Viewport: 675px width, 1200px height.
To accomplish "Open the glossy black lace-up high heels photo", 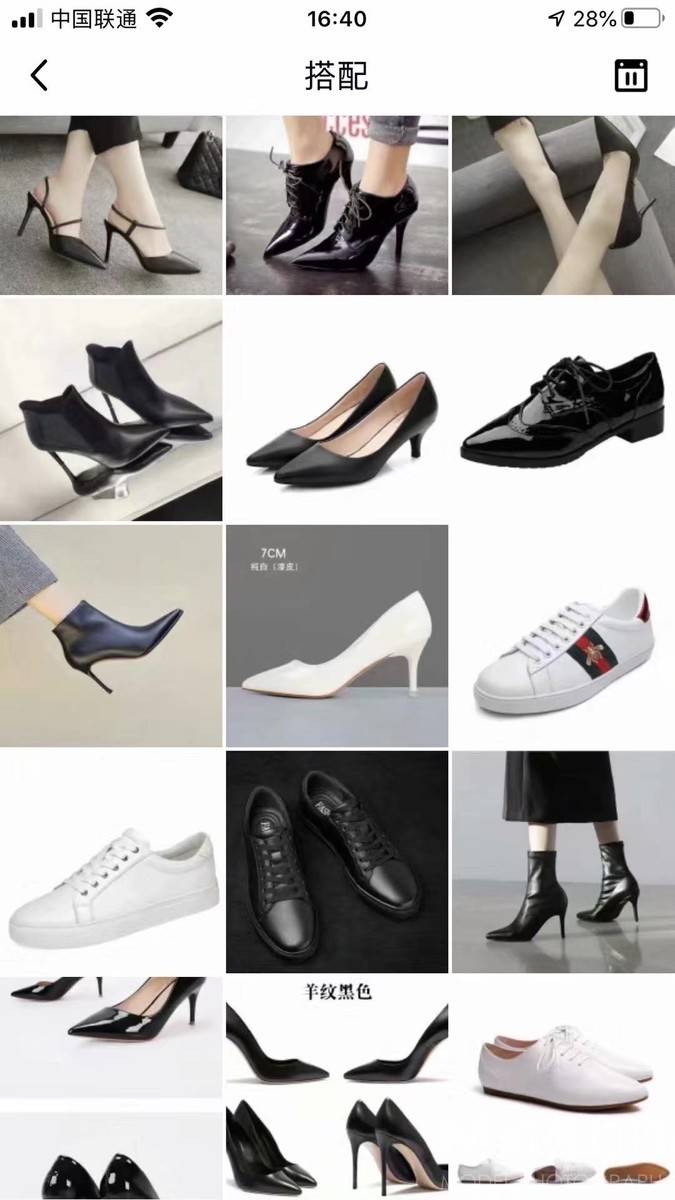I will pyautogui.click(x=337, y=205).
